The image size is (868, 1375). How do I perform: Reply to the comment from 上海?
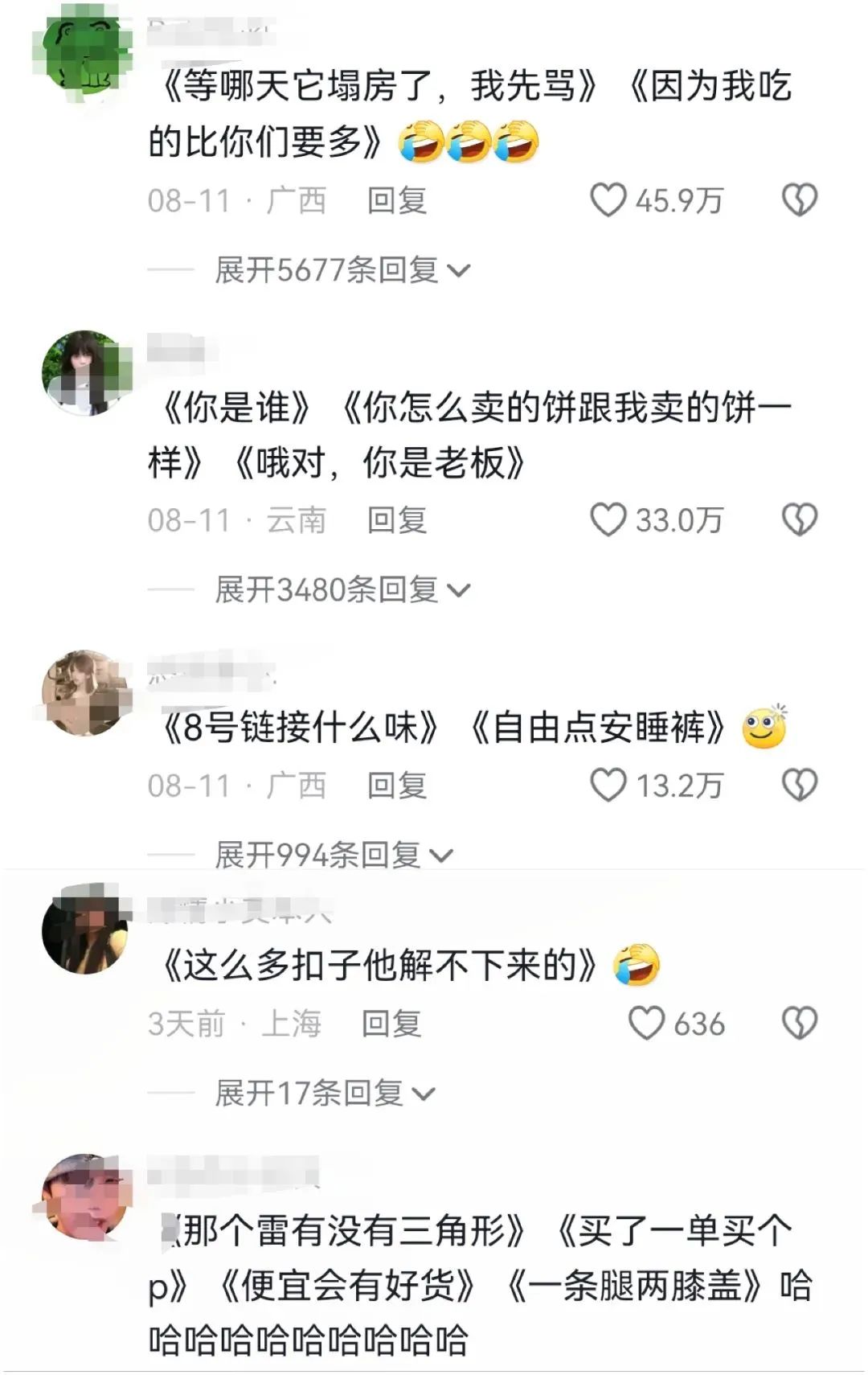coord(391,1024)
